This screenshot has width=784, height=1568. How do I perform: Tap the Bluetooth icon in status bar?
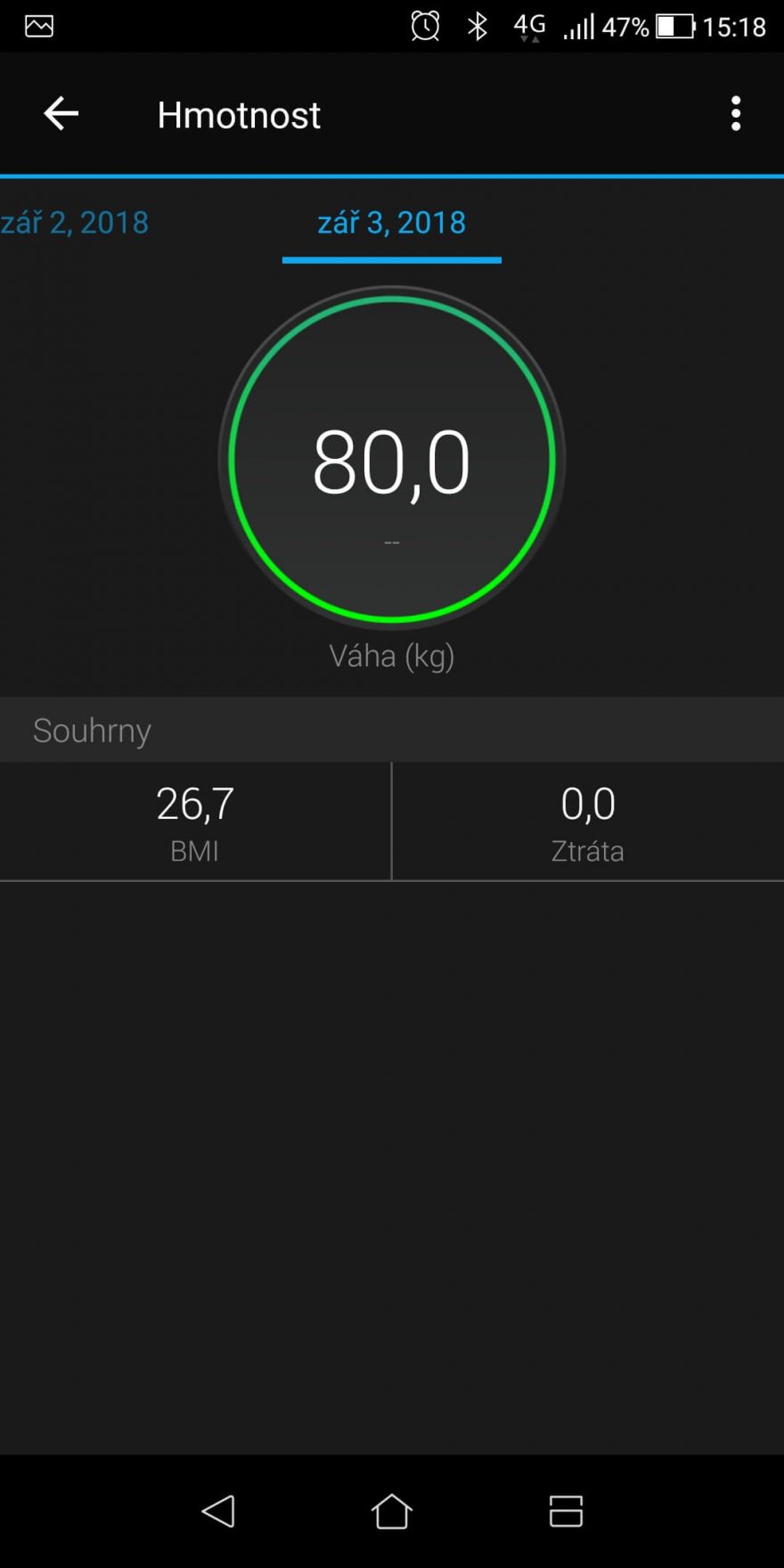click(x=478, y=25)
